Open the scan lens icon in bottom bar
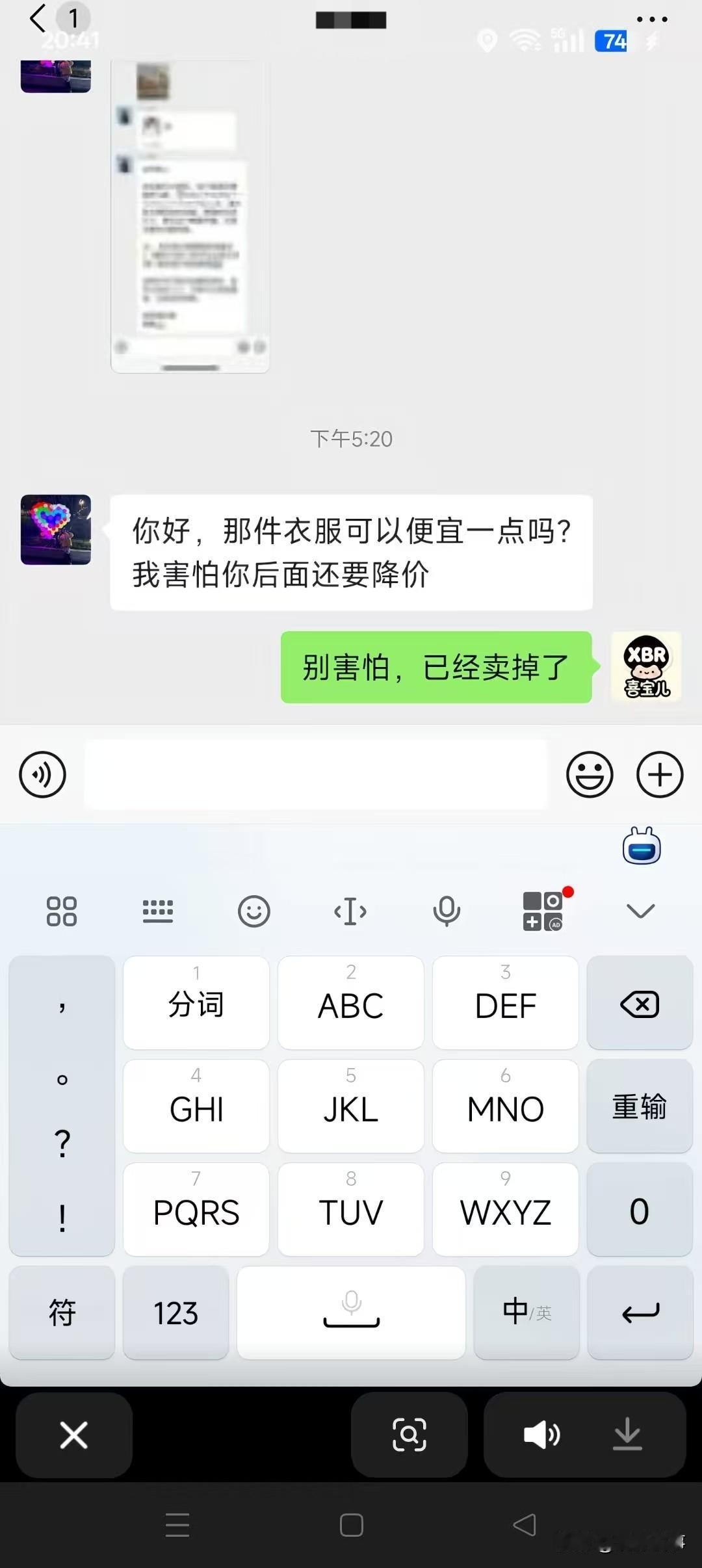The image size is (702, 1568). [x=409, y=1435]
